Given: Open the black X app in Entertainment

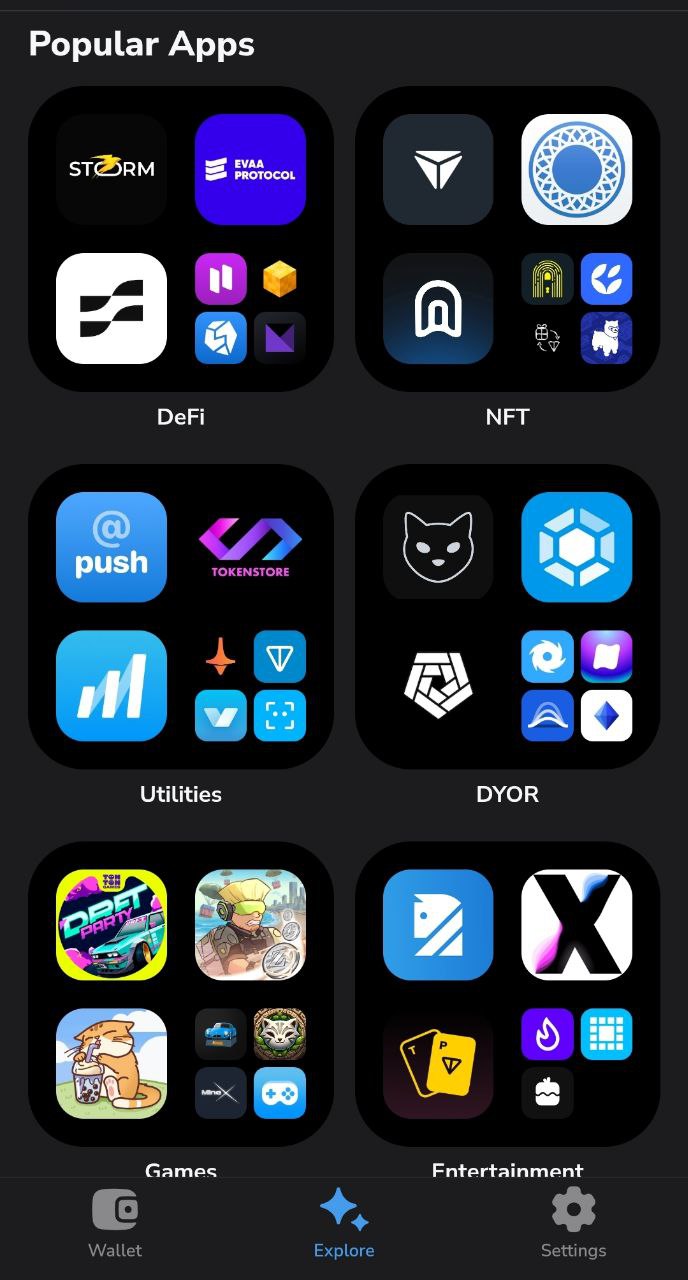Looking at the screenshot, I should pos(576,925).
